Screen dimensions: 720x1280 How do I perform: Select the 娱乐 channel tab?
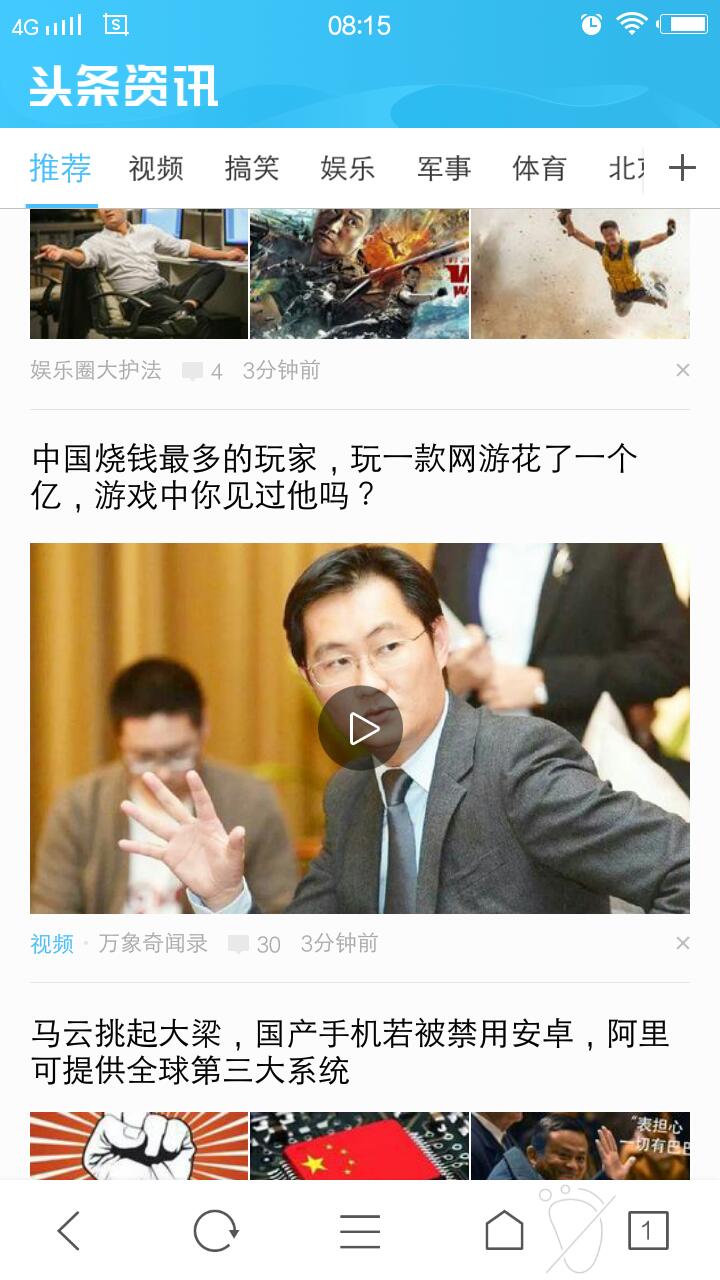pos(348,168)
